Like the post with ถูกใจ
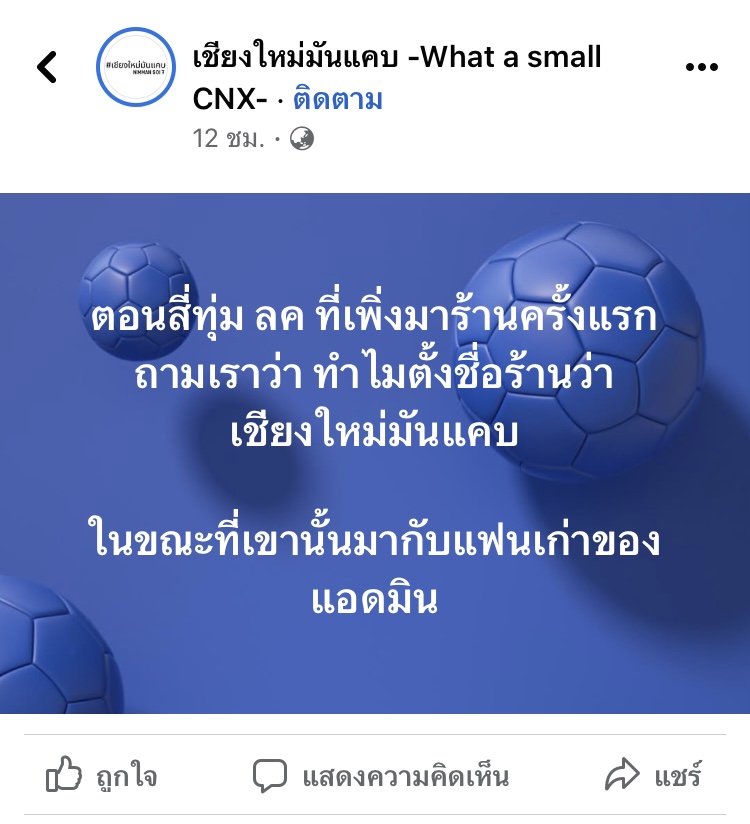Image resolution: width=750 pixels, height=824 pixels. [102, 775]
